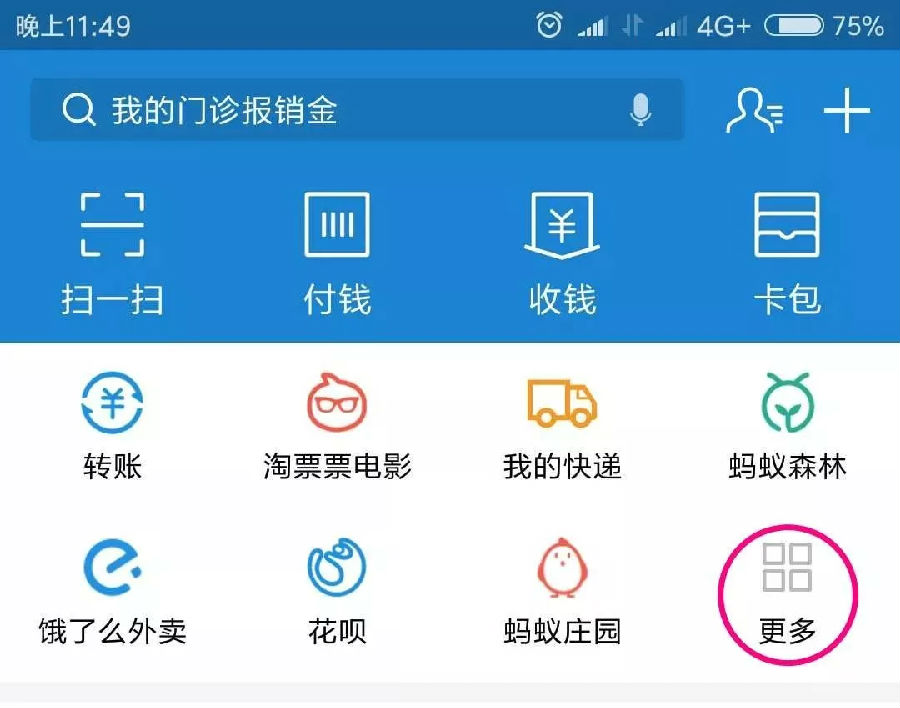Open 付钱 payment code
The image size is (900, 708).
point(337,250)
